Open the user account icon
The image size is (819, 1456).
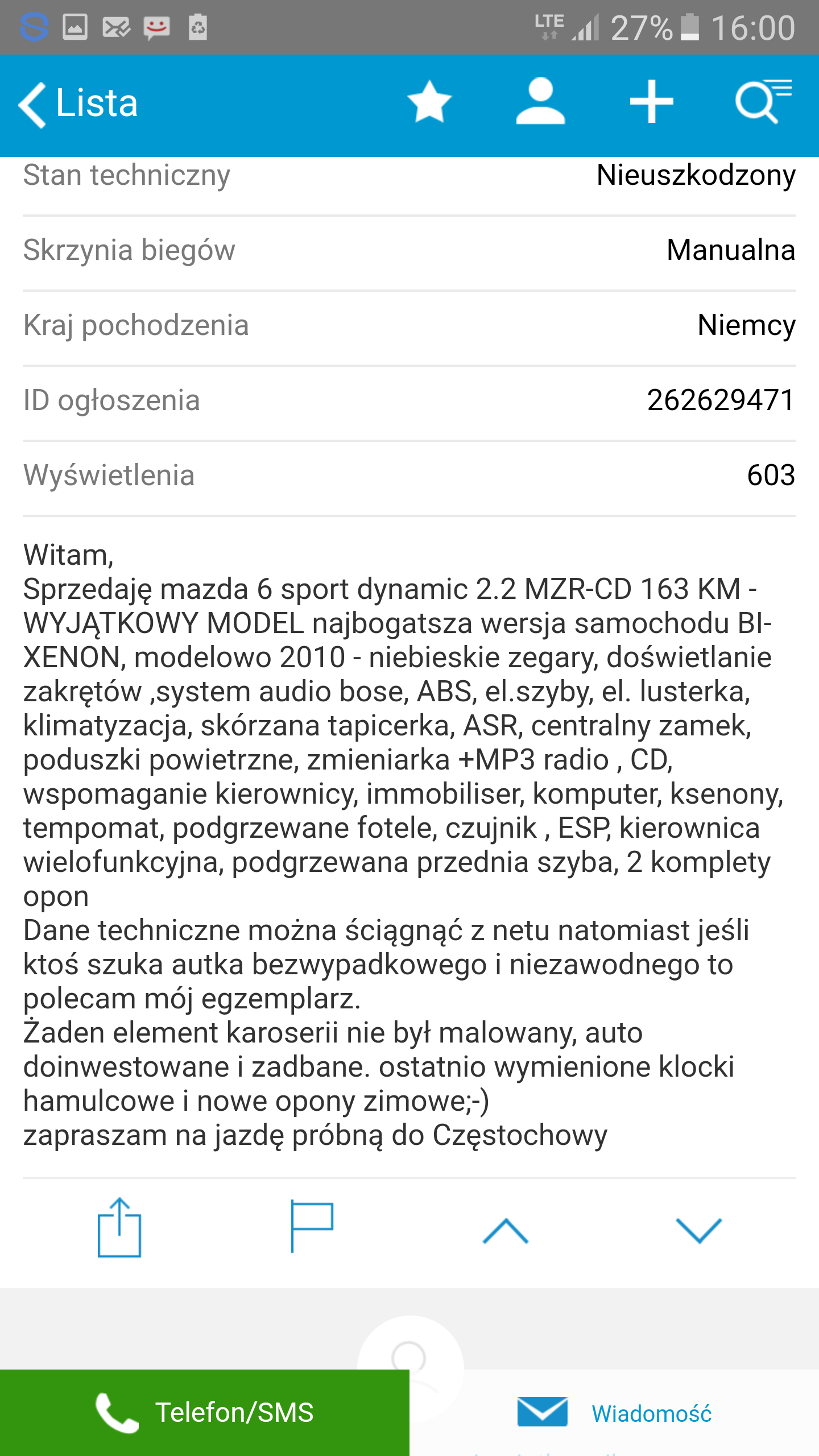point(540,102)
